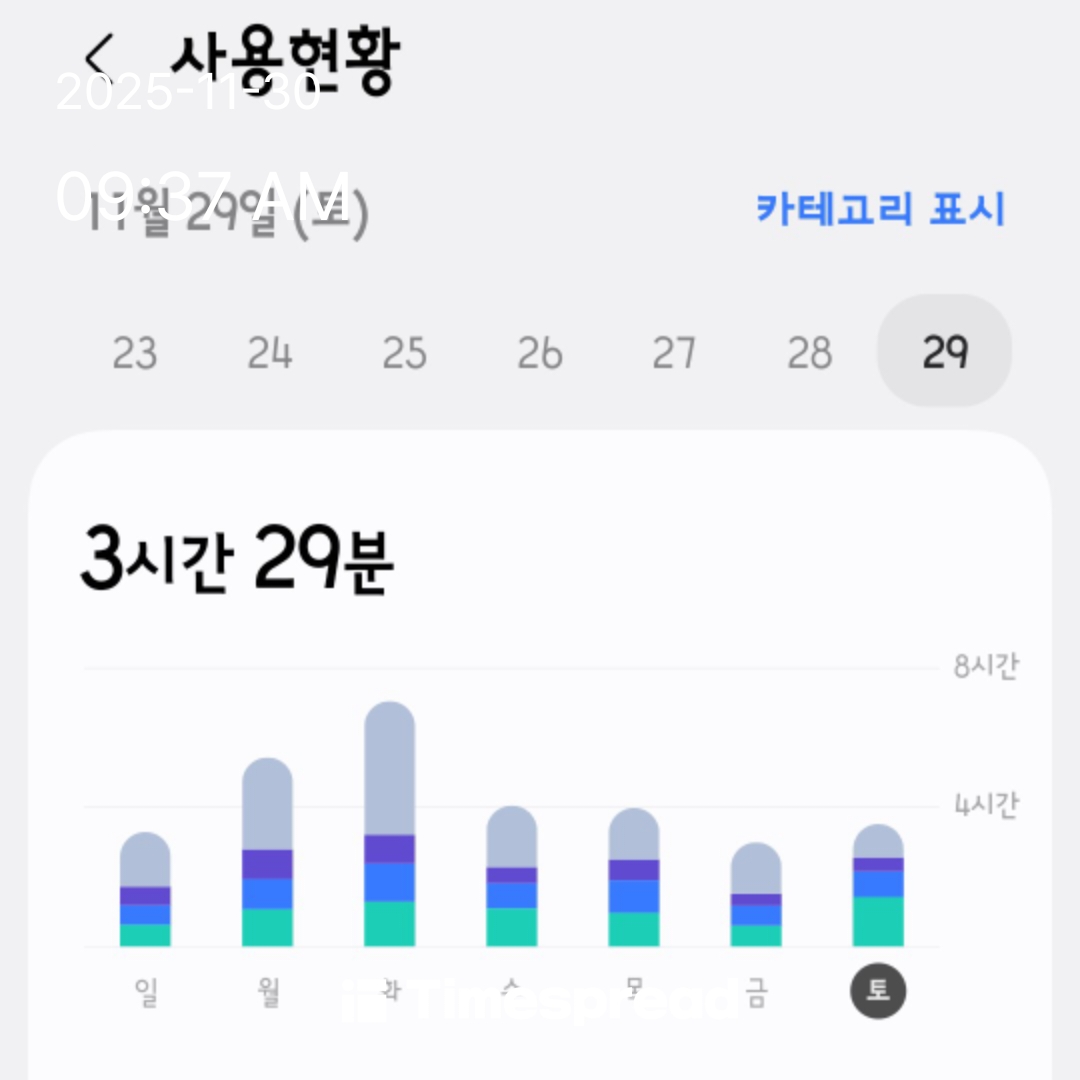1080x1080 pixels.
Task: Switch to date 24
Action: pos(270,352)
